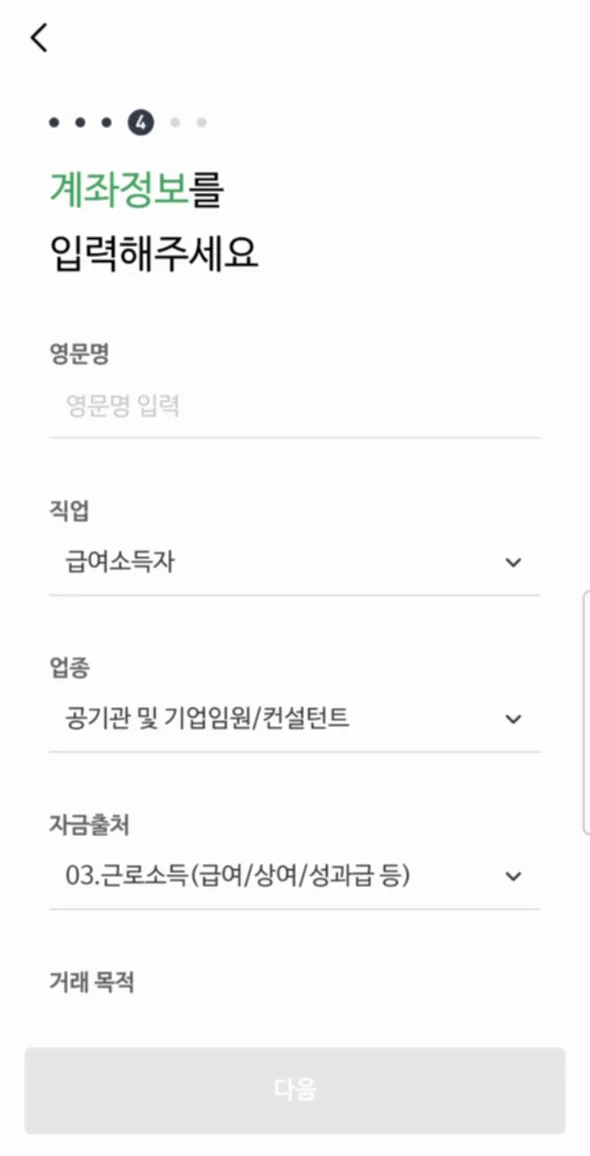
Task: Expand the 업종 dropdown
Action: click(x=295, y=719)
